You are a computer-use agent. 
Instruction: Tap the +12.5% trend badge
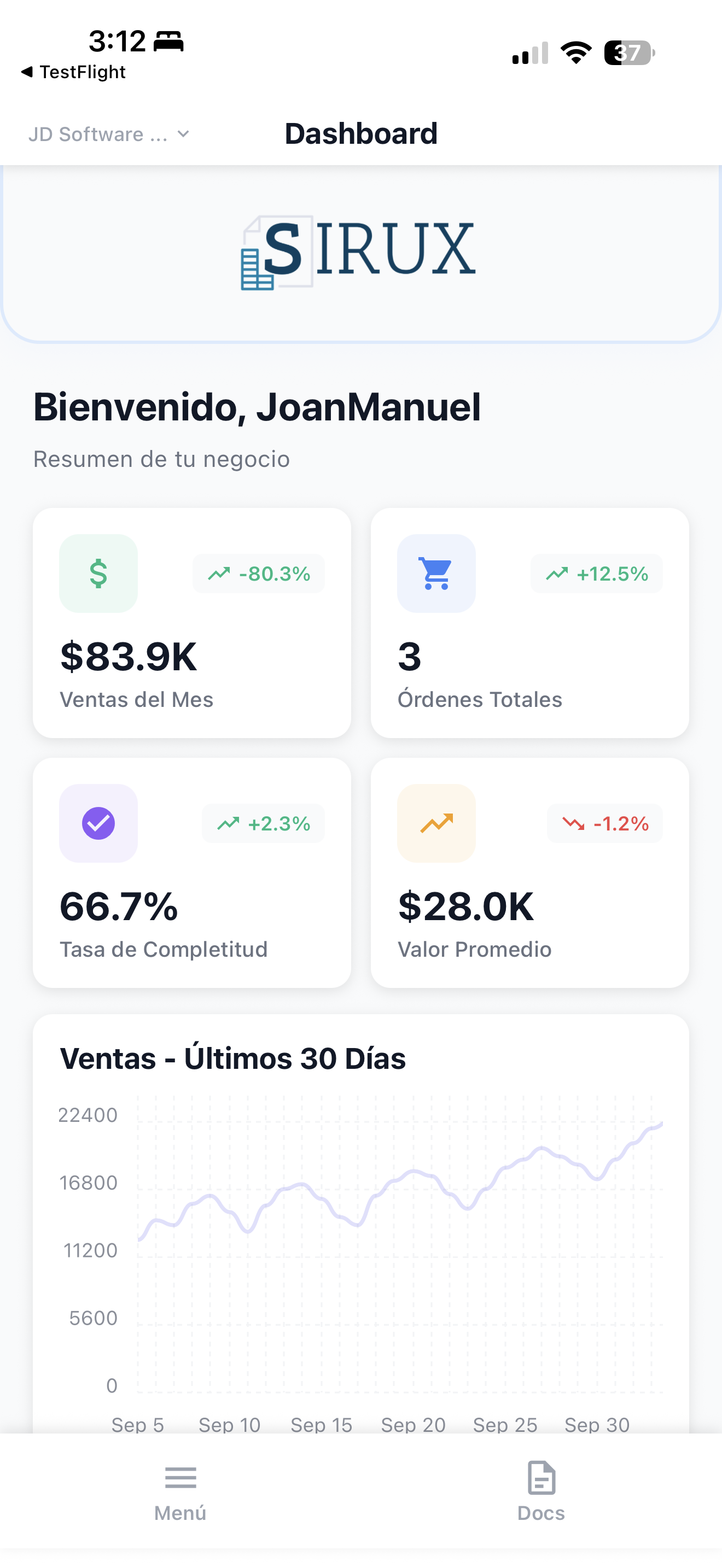tap(597, 573)
